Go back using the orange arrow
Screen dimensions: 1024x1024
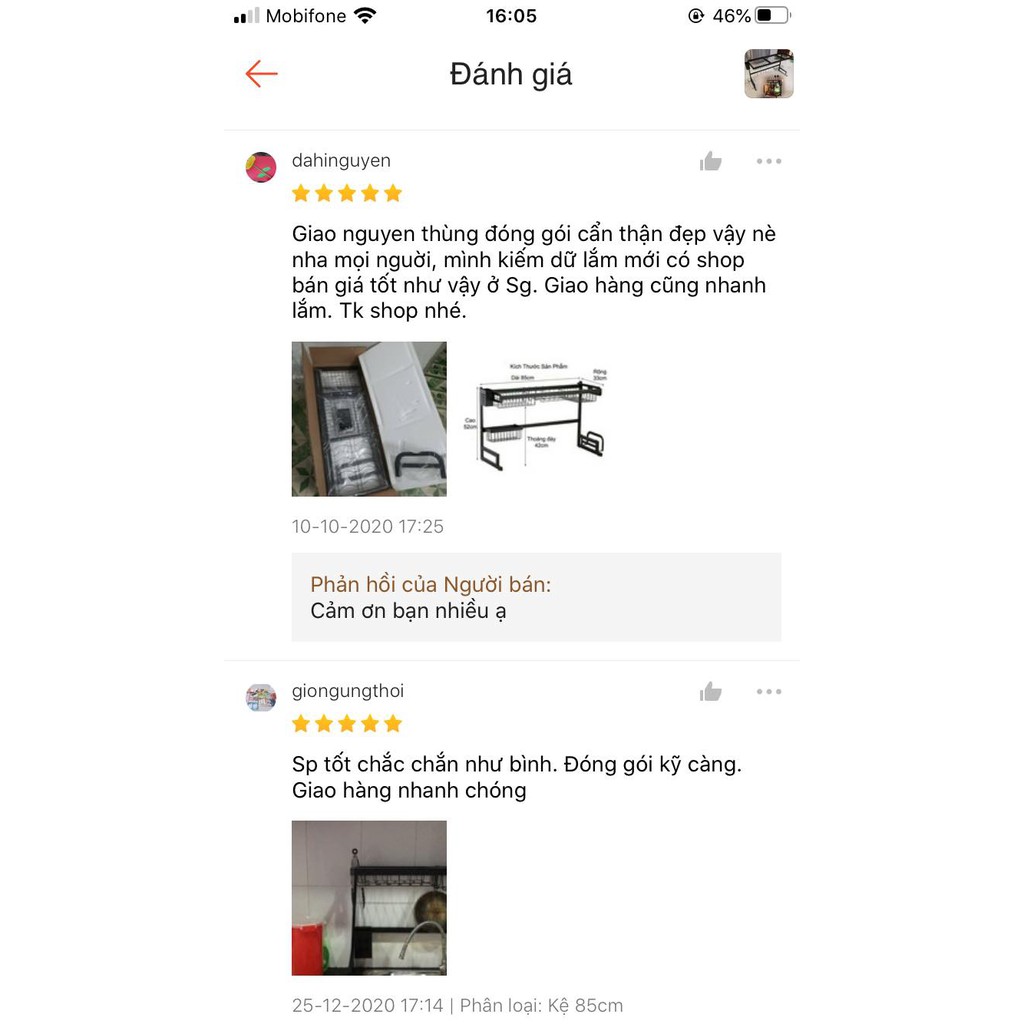(261, 74)
